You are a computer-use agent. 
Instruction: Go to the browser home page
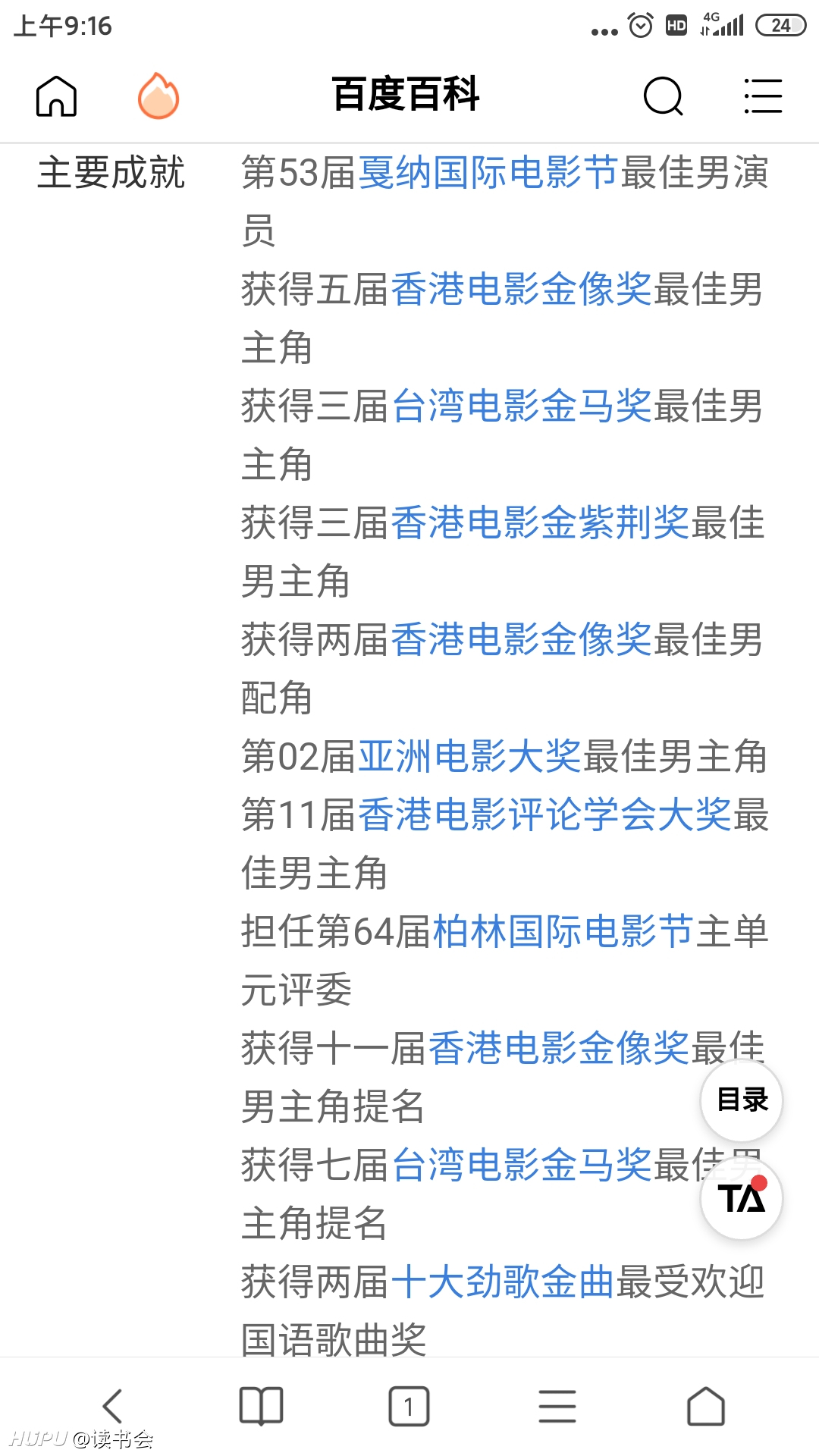(x=706, y=1406)
